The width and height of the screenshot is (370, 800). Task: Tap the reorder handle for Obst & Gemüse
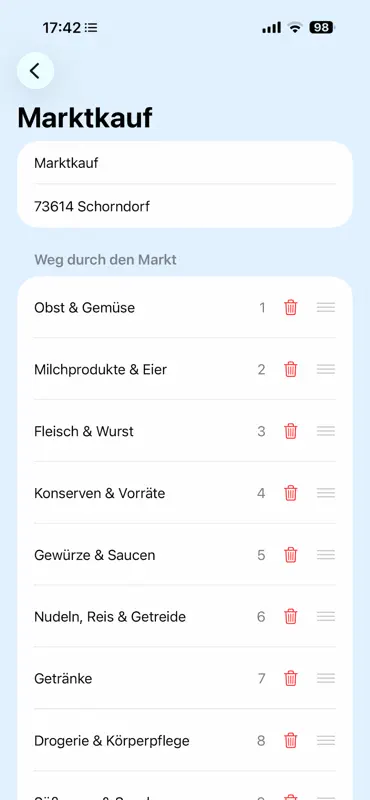326,307
